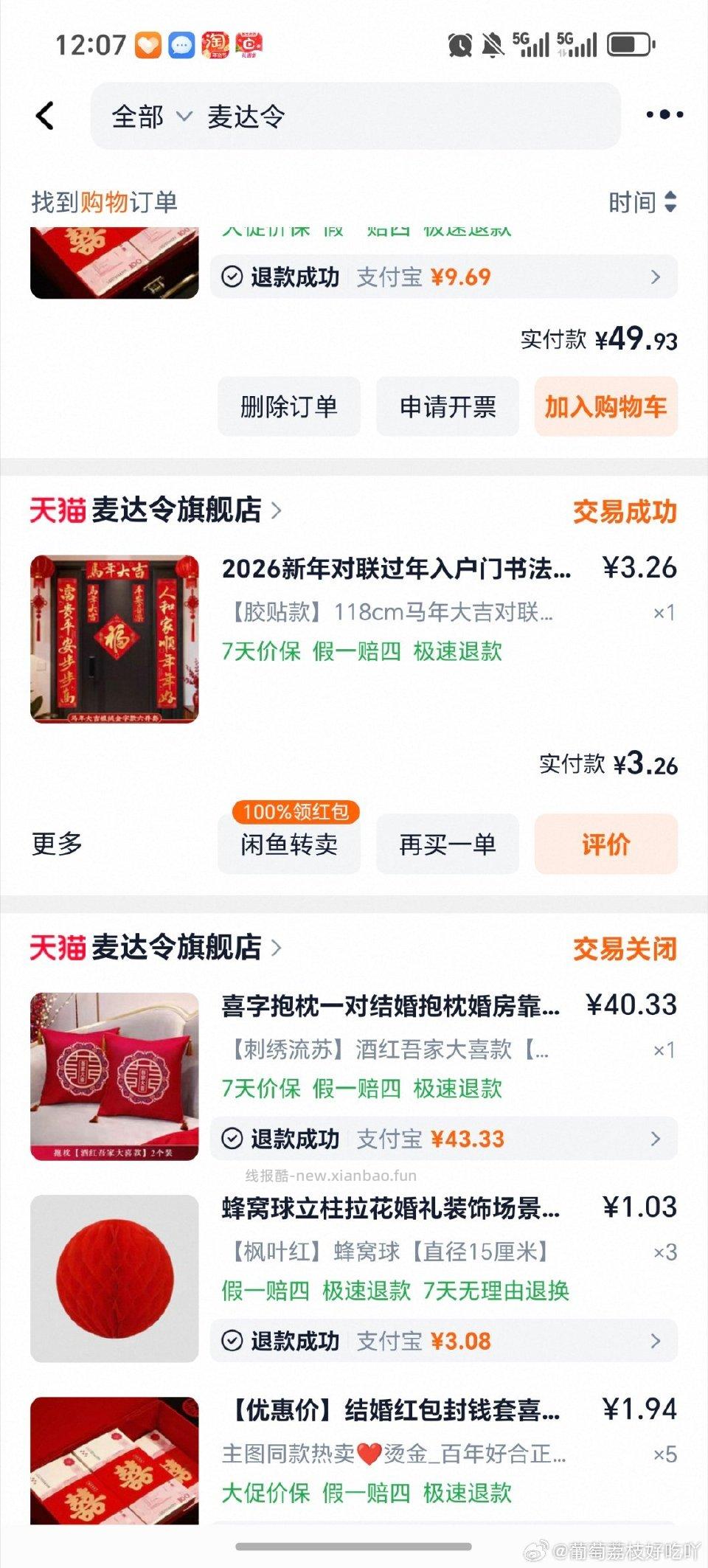Tap 评价 to review the couplet order
708x1568 pixels.
[605, 844]
